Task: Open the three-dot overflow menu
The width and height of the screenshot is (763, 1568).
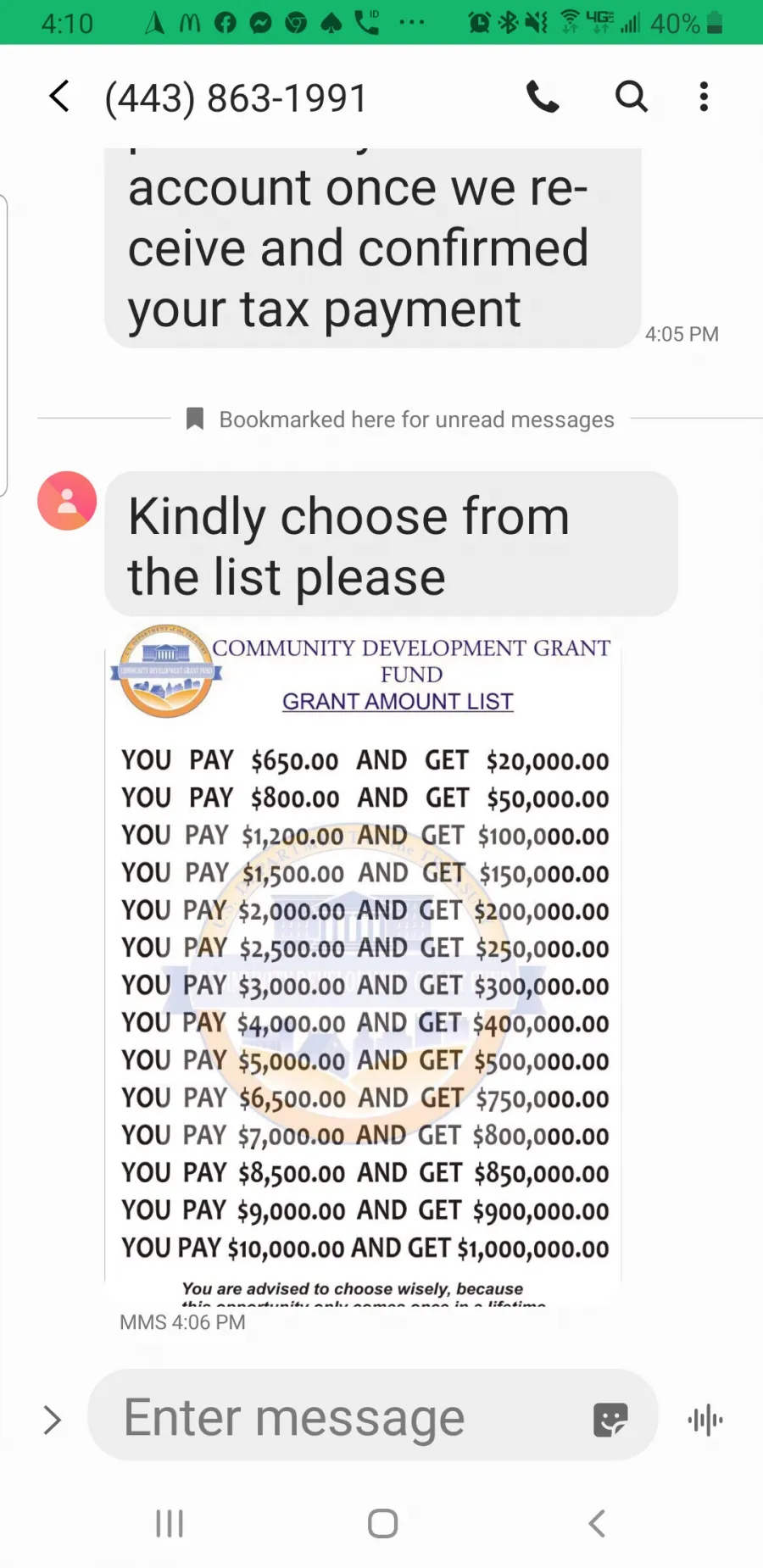Action: pos(704,97)
